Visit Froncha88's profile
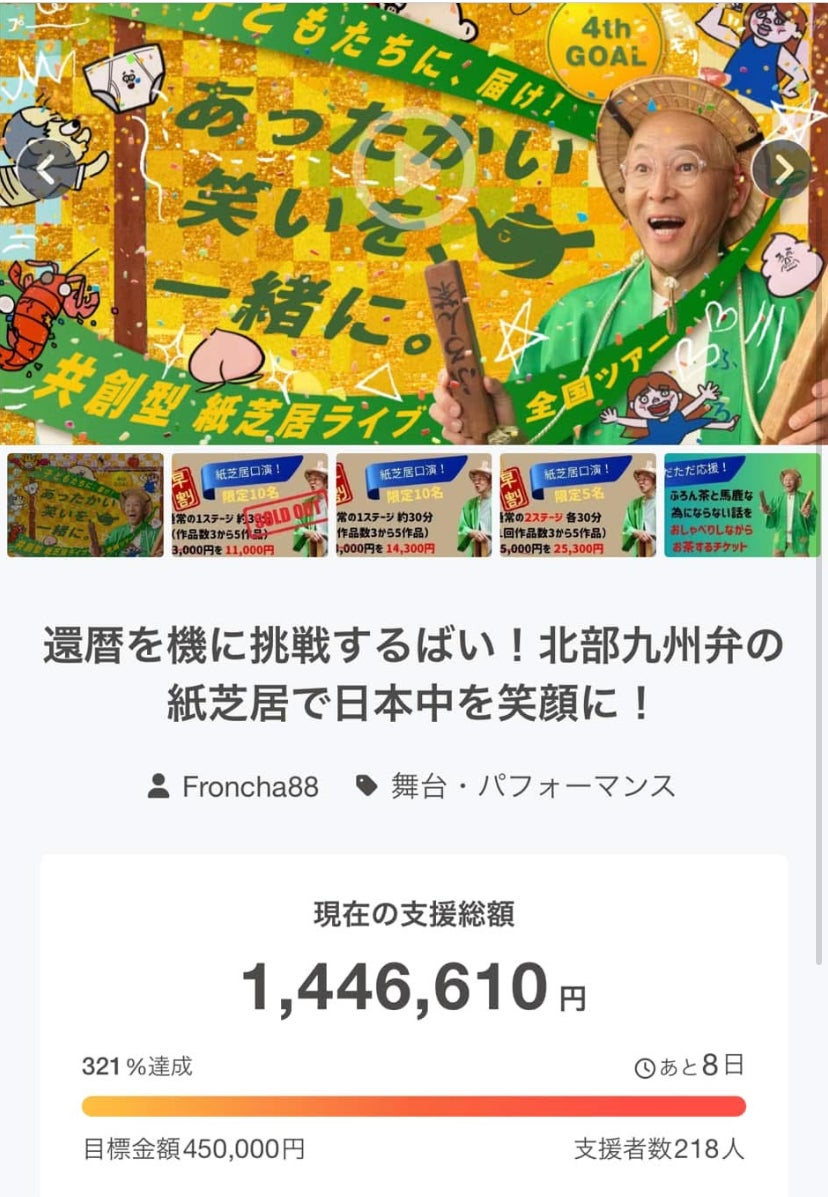The width and height of the screenshot is (828, 1197). point(249,787)
